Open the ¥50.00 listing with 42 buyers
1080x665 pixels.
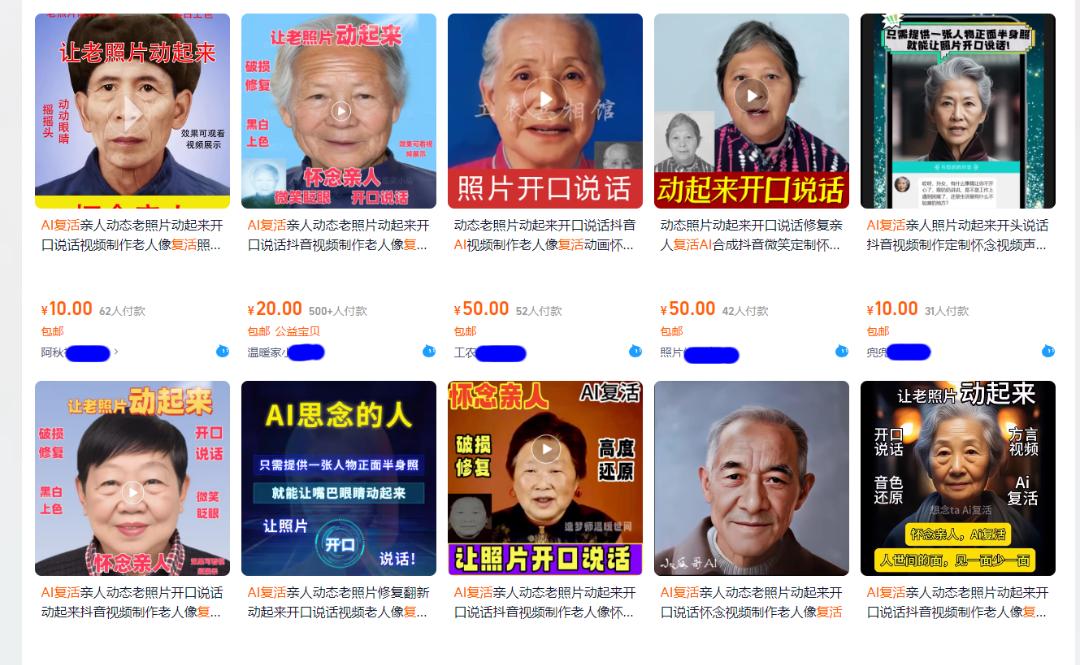coord(751,110)
